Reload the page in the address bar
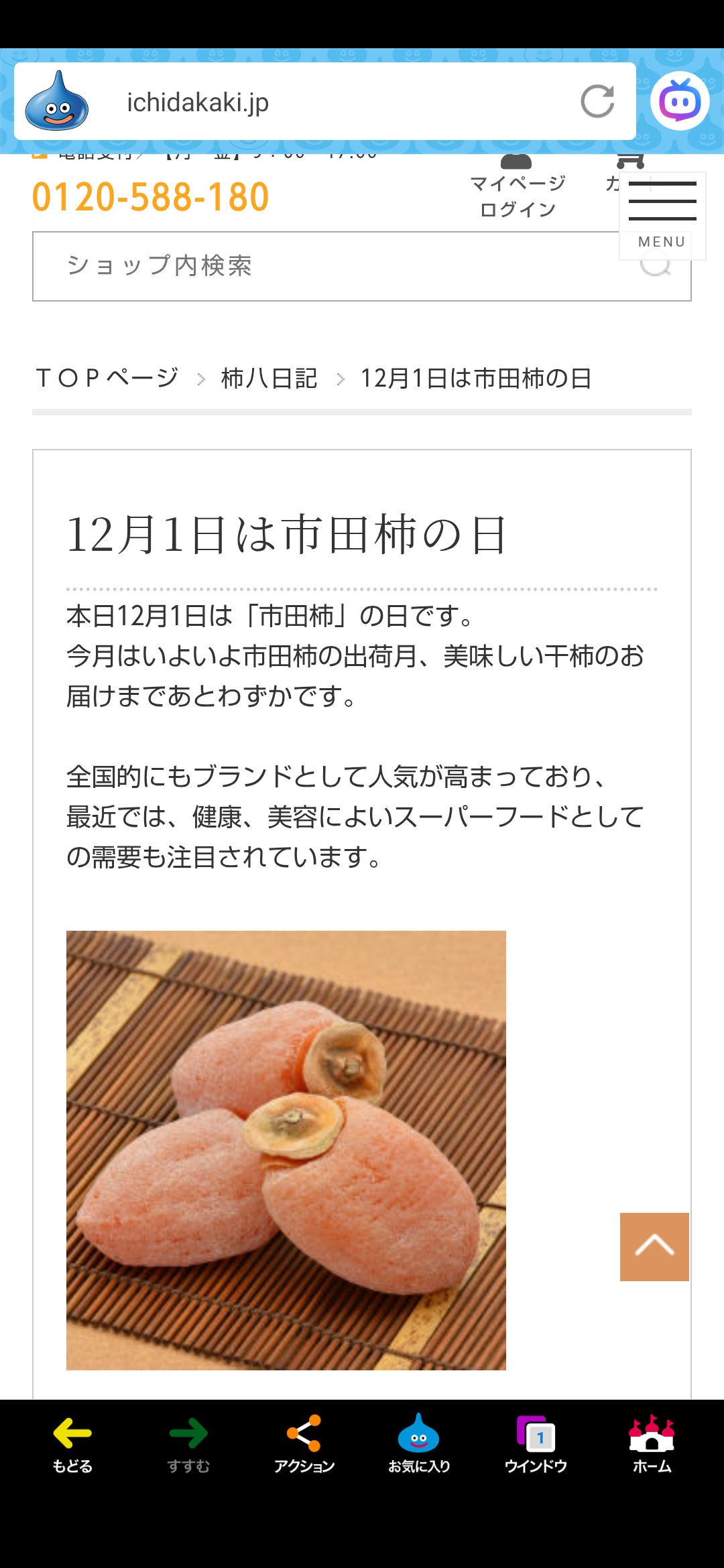The width and height of the screenshot is (724, 1568). click(x=597, y=102)
